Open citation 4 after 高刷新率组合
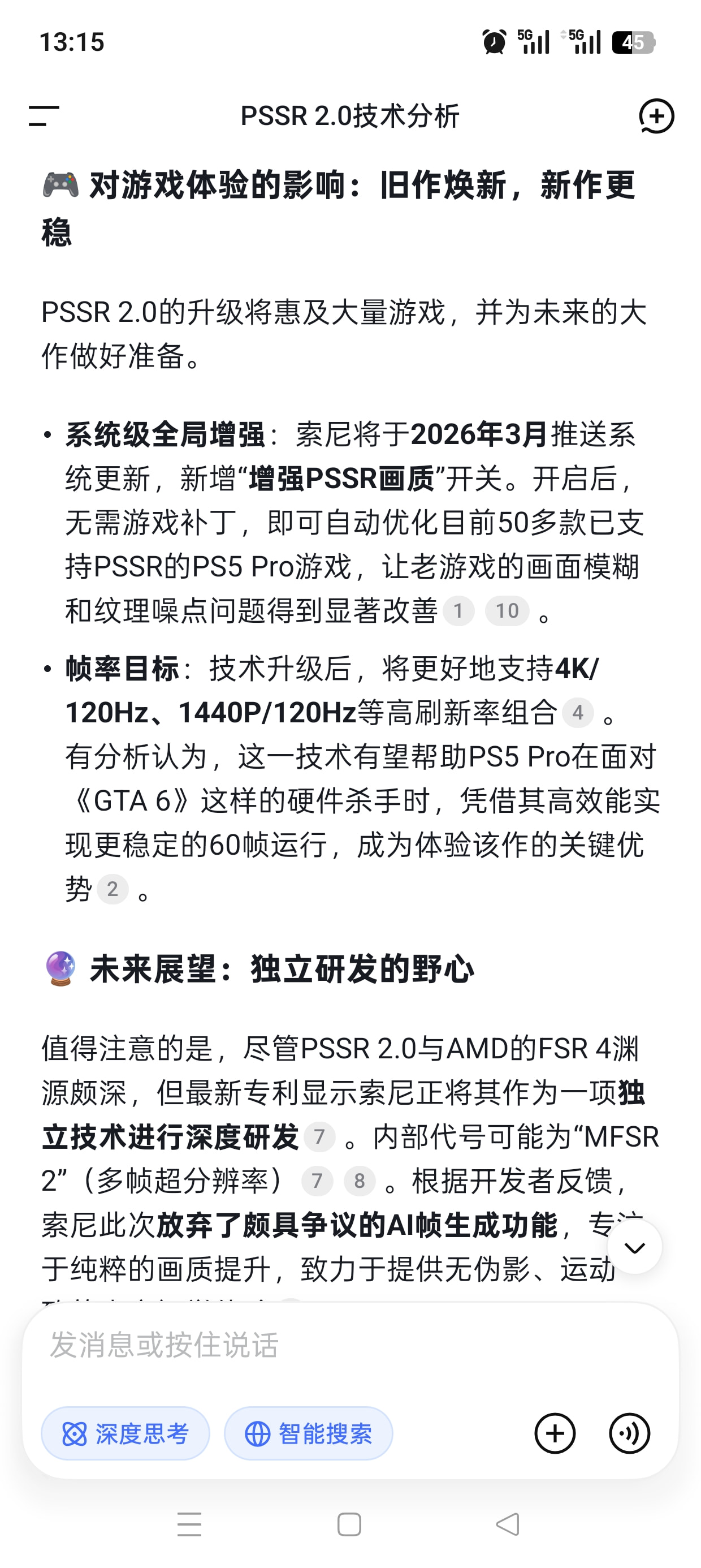The image size is (701, 1568). point(577,712)
